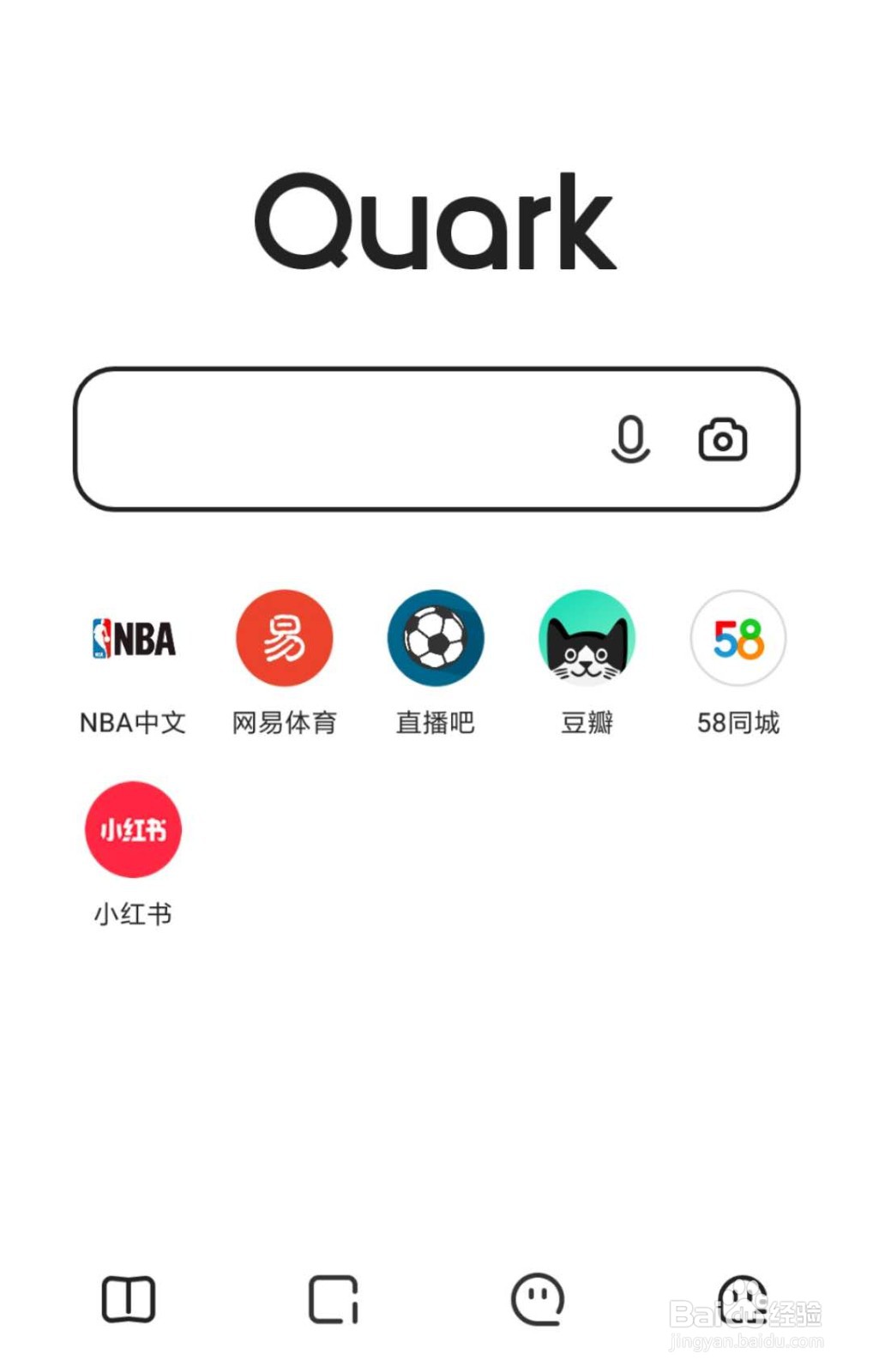Open 小红书 via its red circular icon
Screen dimensions: 873x1372
click(x=131, y=830)
